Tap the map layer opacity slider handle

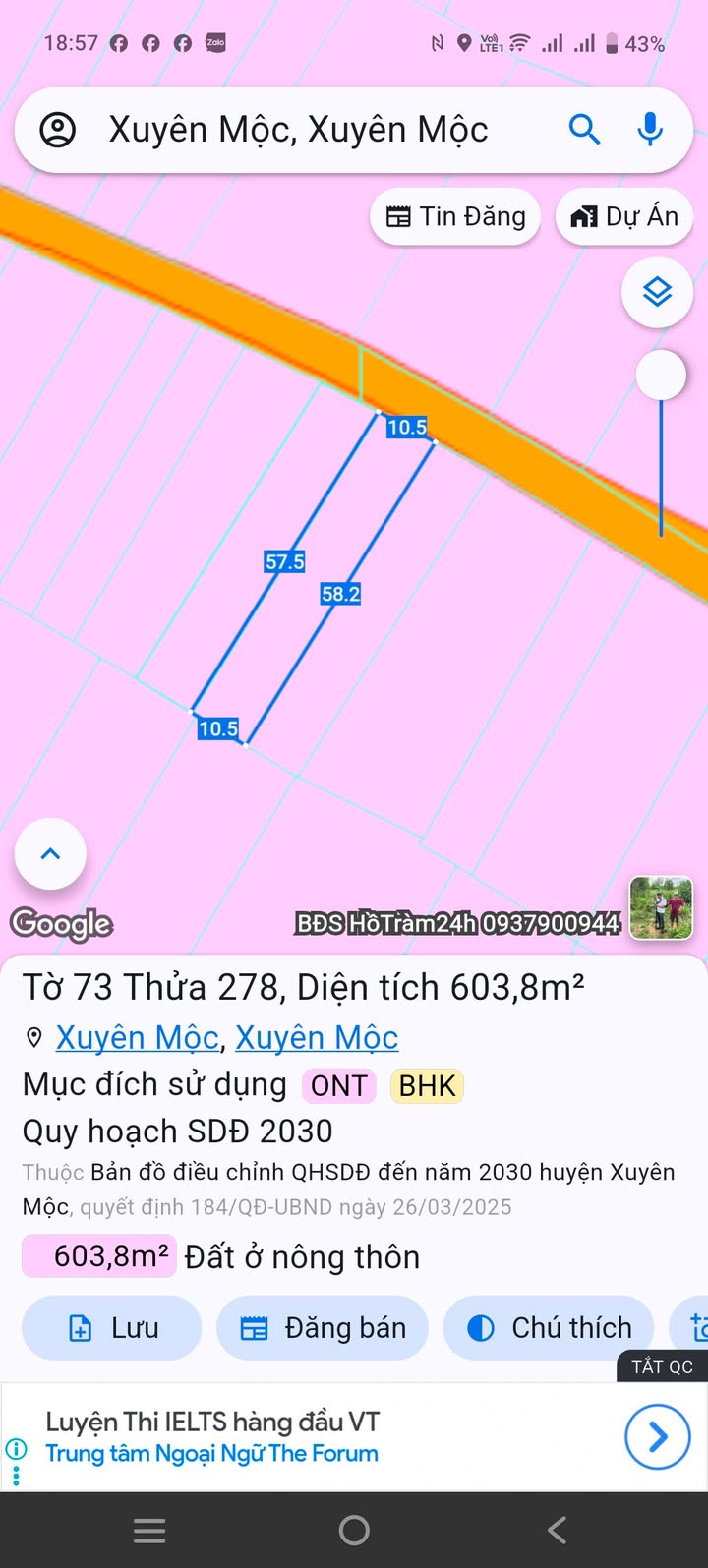pos(661,376)
